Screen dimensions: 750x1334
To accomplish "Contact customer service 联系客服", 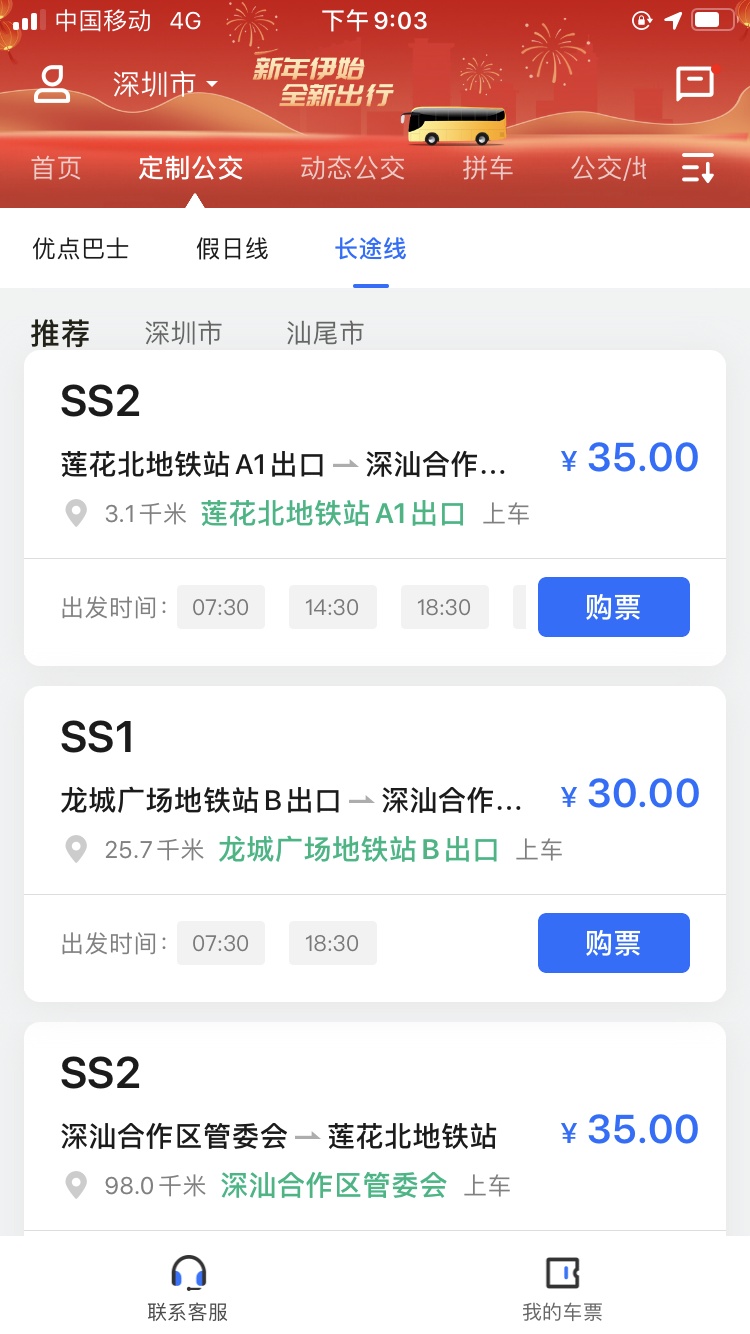I will point(188,1288).
